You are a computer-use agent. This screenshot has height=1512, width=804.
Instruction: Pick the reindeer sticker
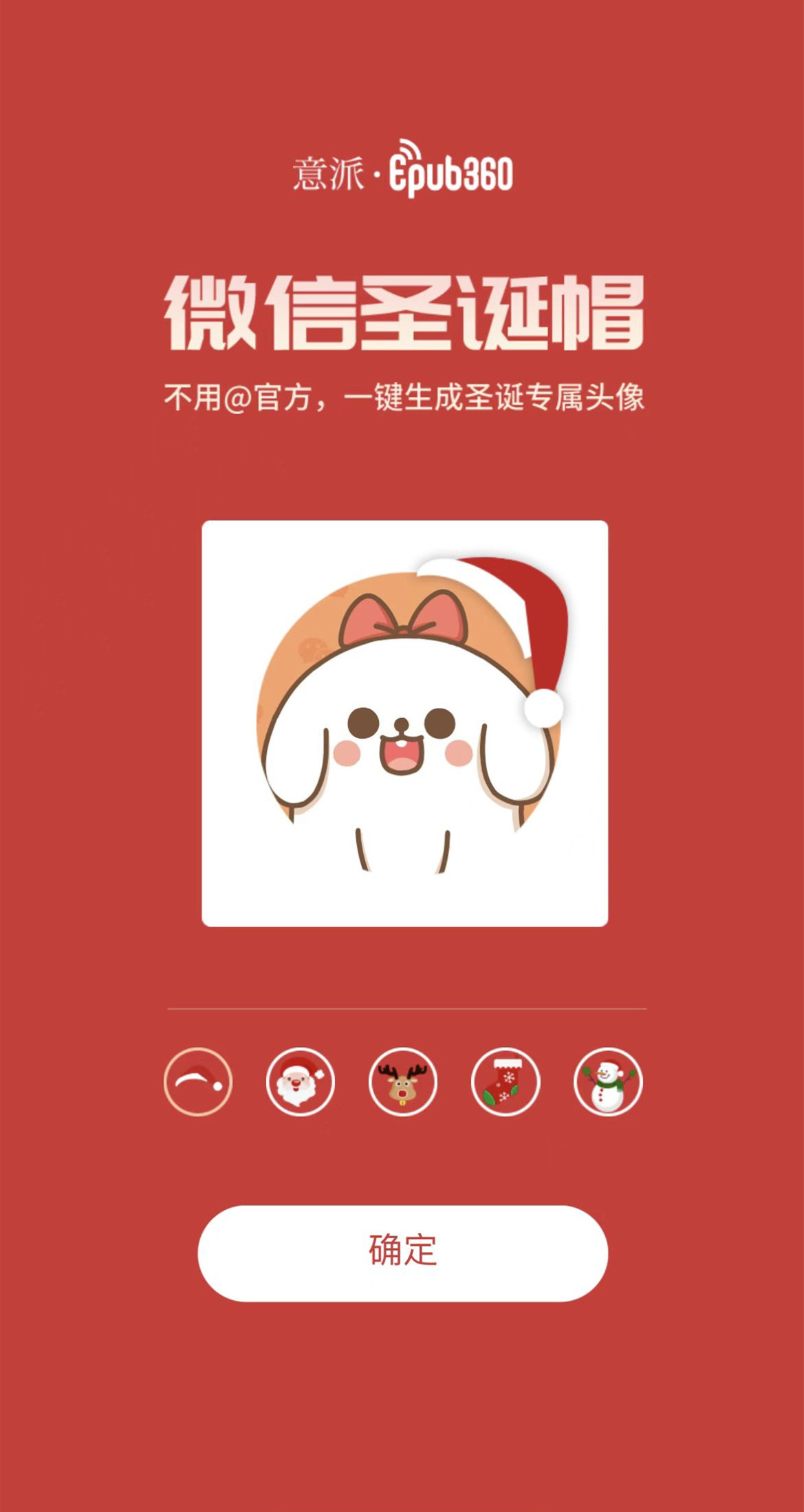[403, 1082]
